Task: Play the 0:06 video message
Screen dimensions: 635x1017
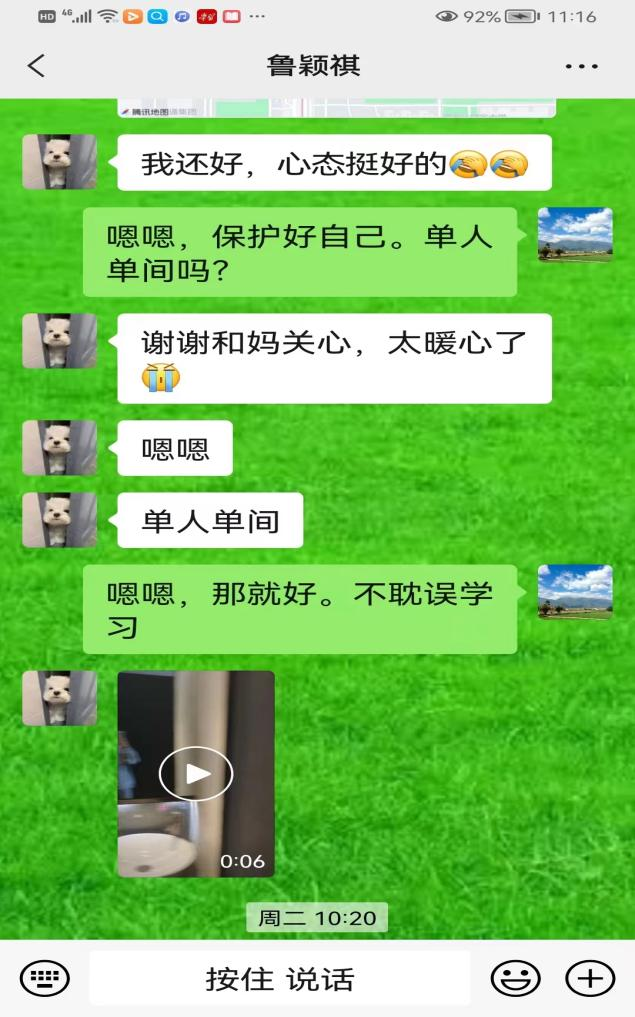Action: pos(196,773)
